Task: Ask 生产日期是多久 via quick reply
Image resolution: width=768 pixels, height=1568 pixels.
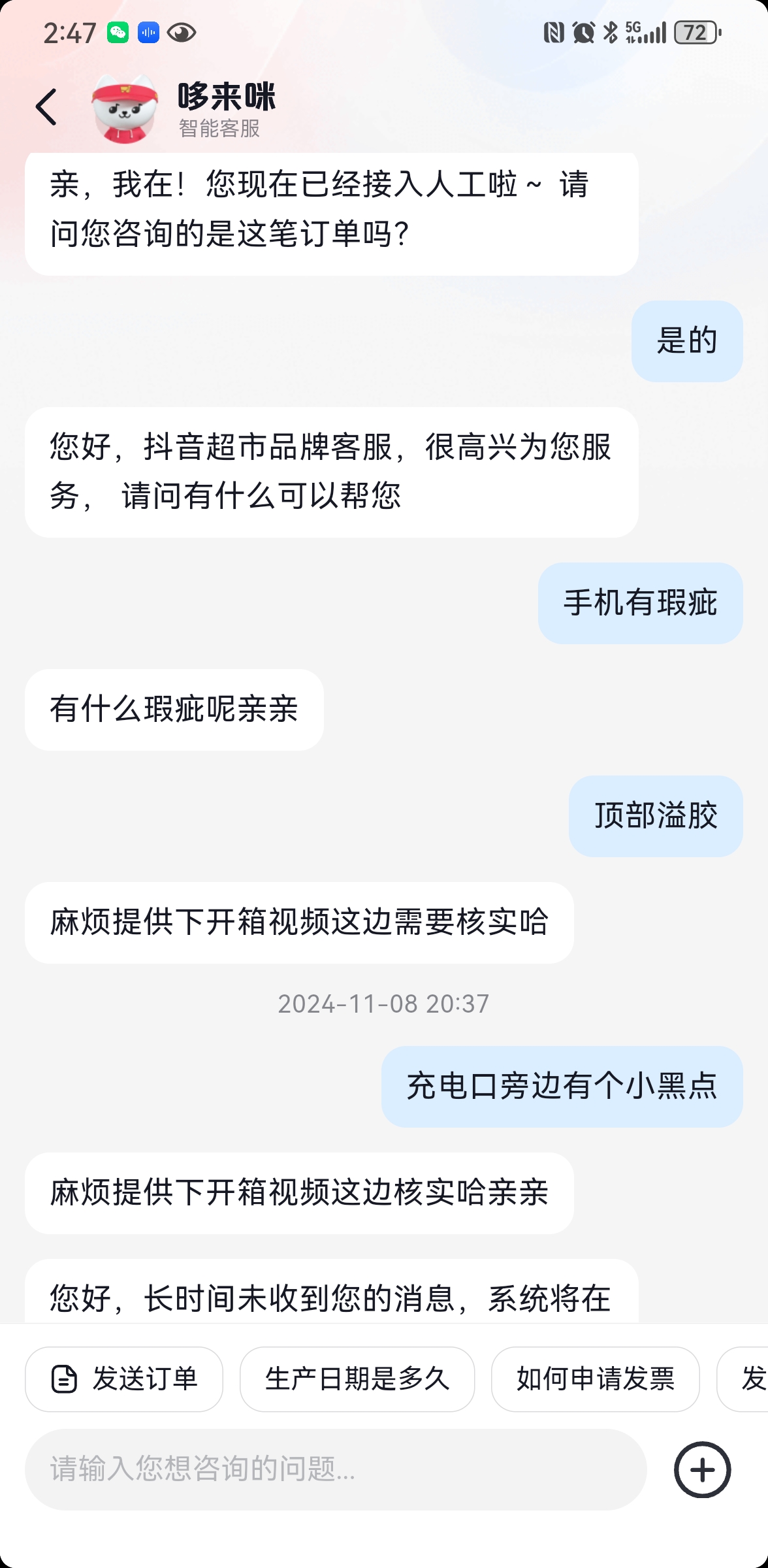Action: 357,1379
